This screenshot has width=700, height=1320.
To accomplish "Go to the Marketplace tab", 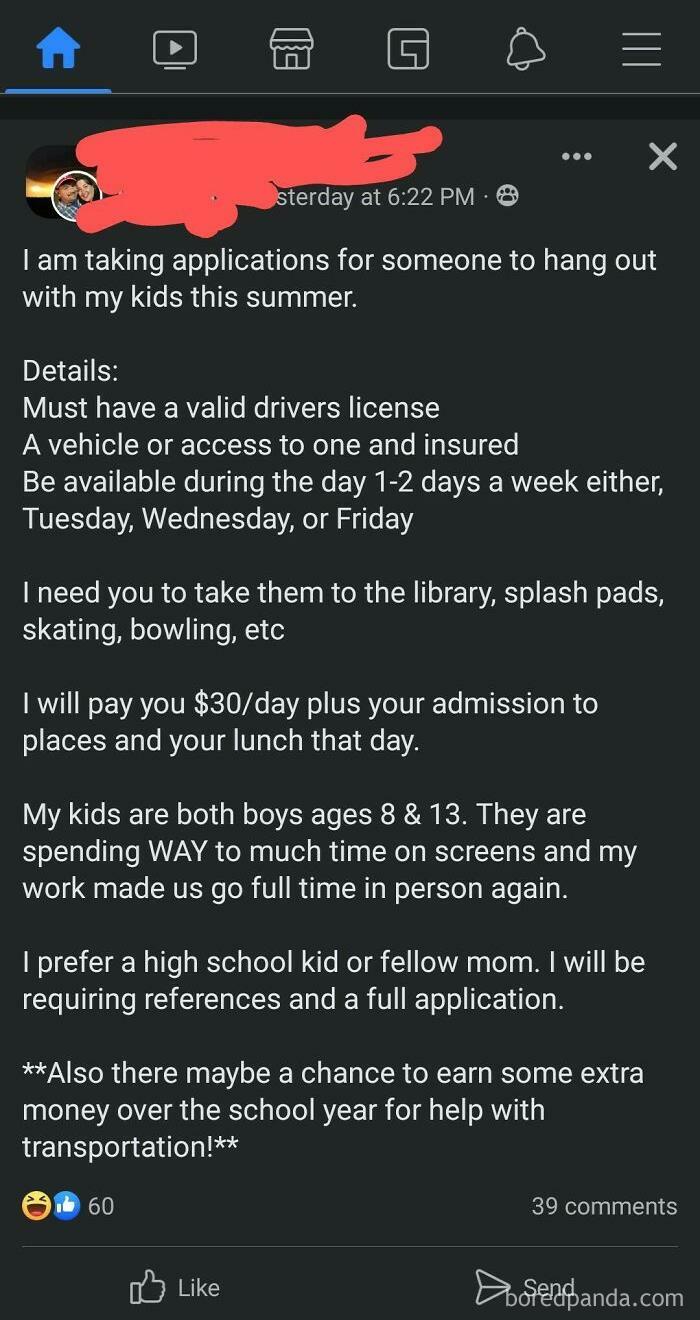I will click(291, 48).
